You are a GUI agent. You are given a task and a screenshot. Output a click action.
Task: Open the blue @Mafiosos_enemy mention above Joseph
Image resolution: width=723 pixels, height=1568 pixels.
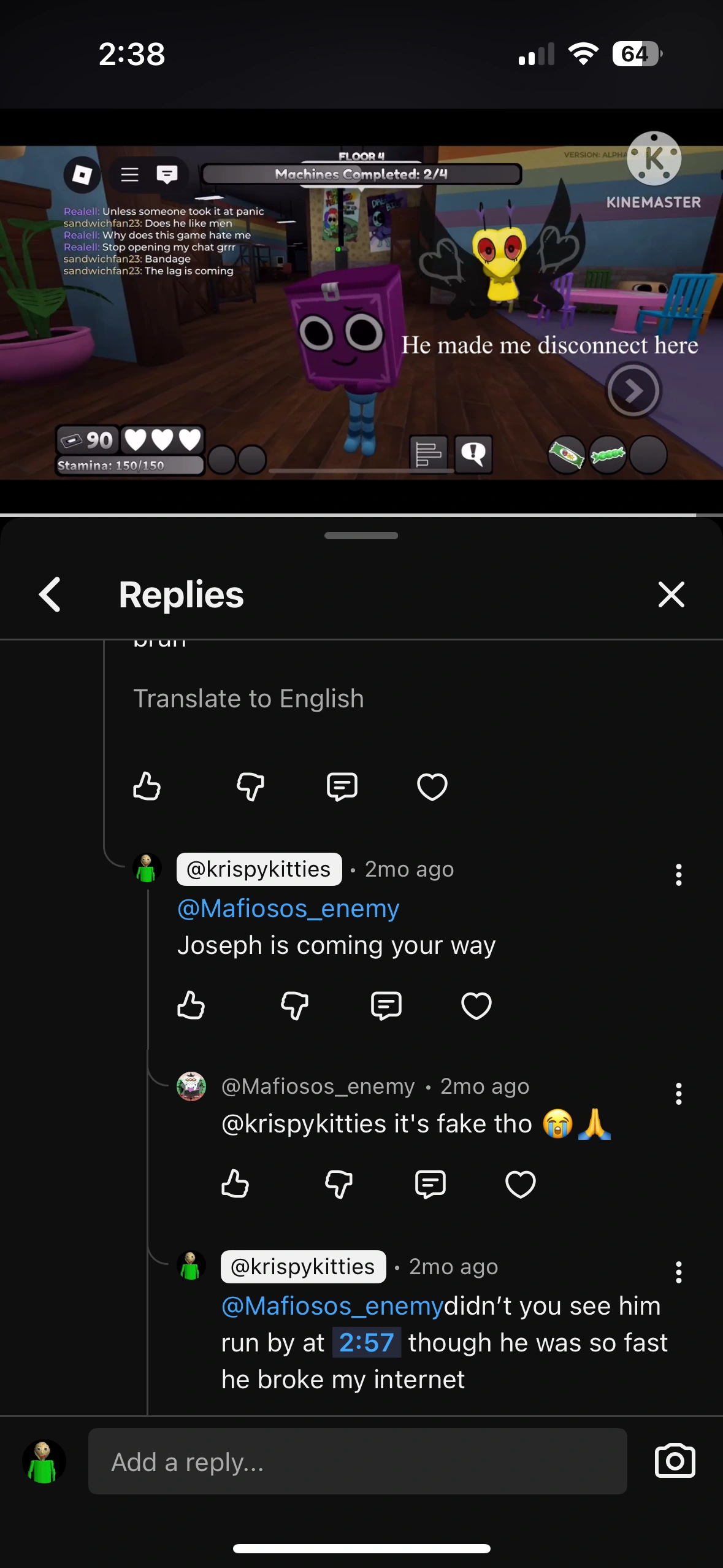click(x=288, y=909)
